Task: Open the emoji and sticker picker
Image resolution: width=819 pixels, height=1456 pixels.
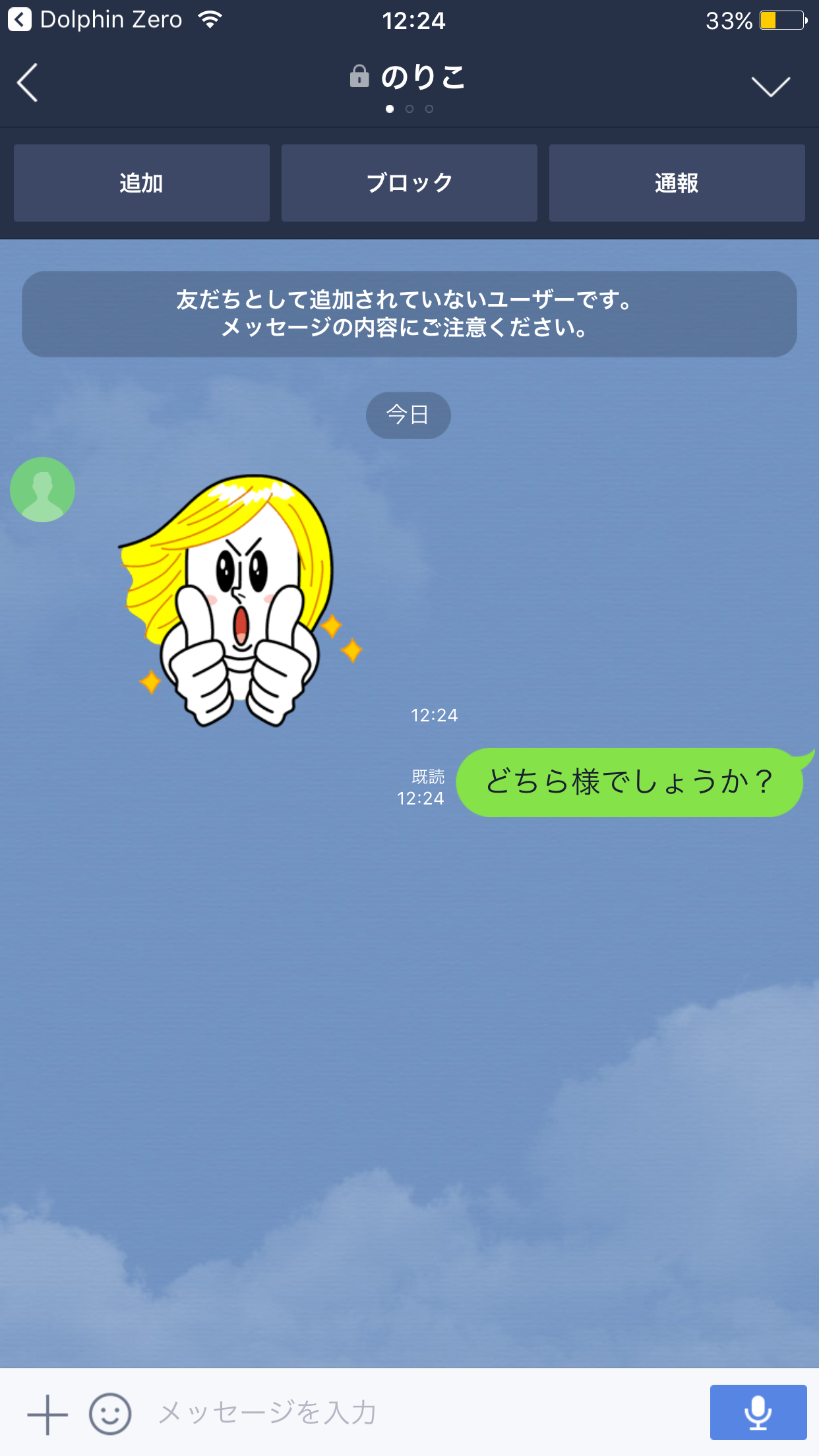Action: pyautogui.click(x=110, y=1414)
